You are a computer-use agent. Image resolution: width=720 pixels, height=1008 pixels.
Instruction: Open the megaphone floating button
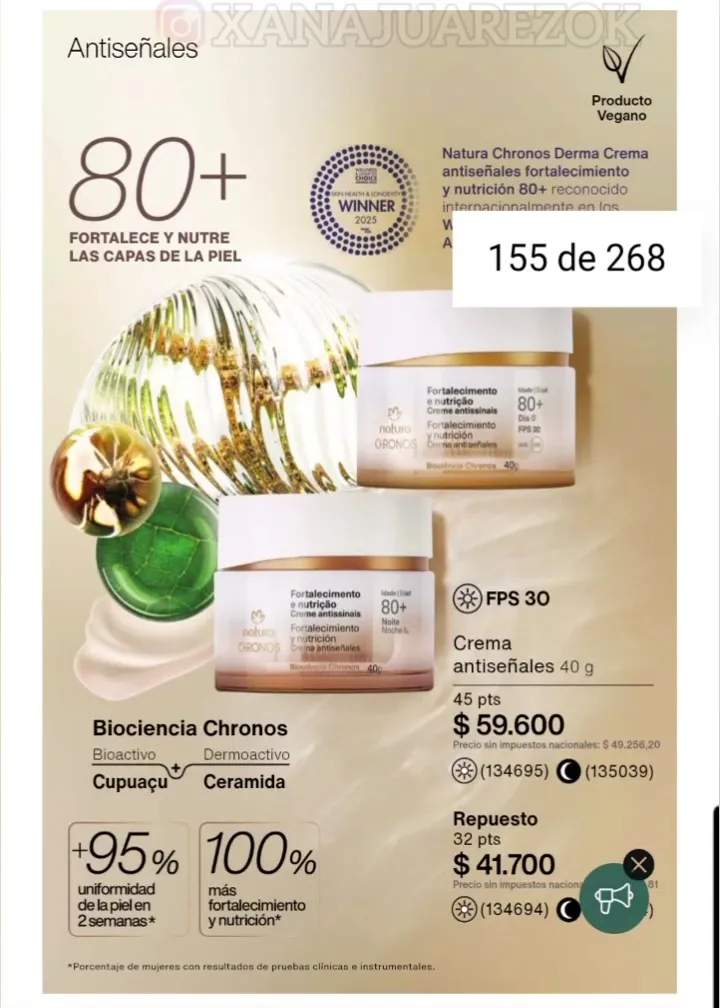(615, 898)
